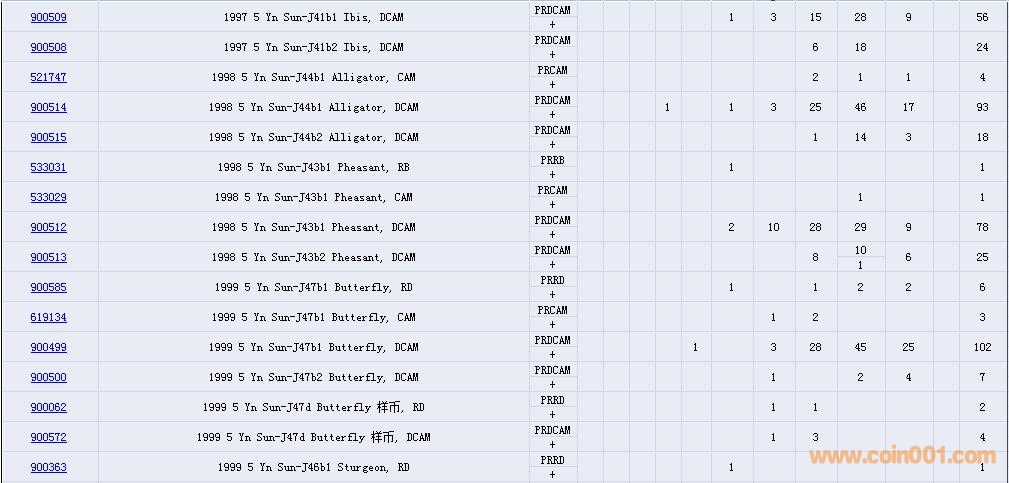This screenshot has width=1009, height=483.
Task: Visit the 533029 Pheasant CAM link
Action: coord(48,197)
